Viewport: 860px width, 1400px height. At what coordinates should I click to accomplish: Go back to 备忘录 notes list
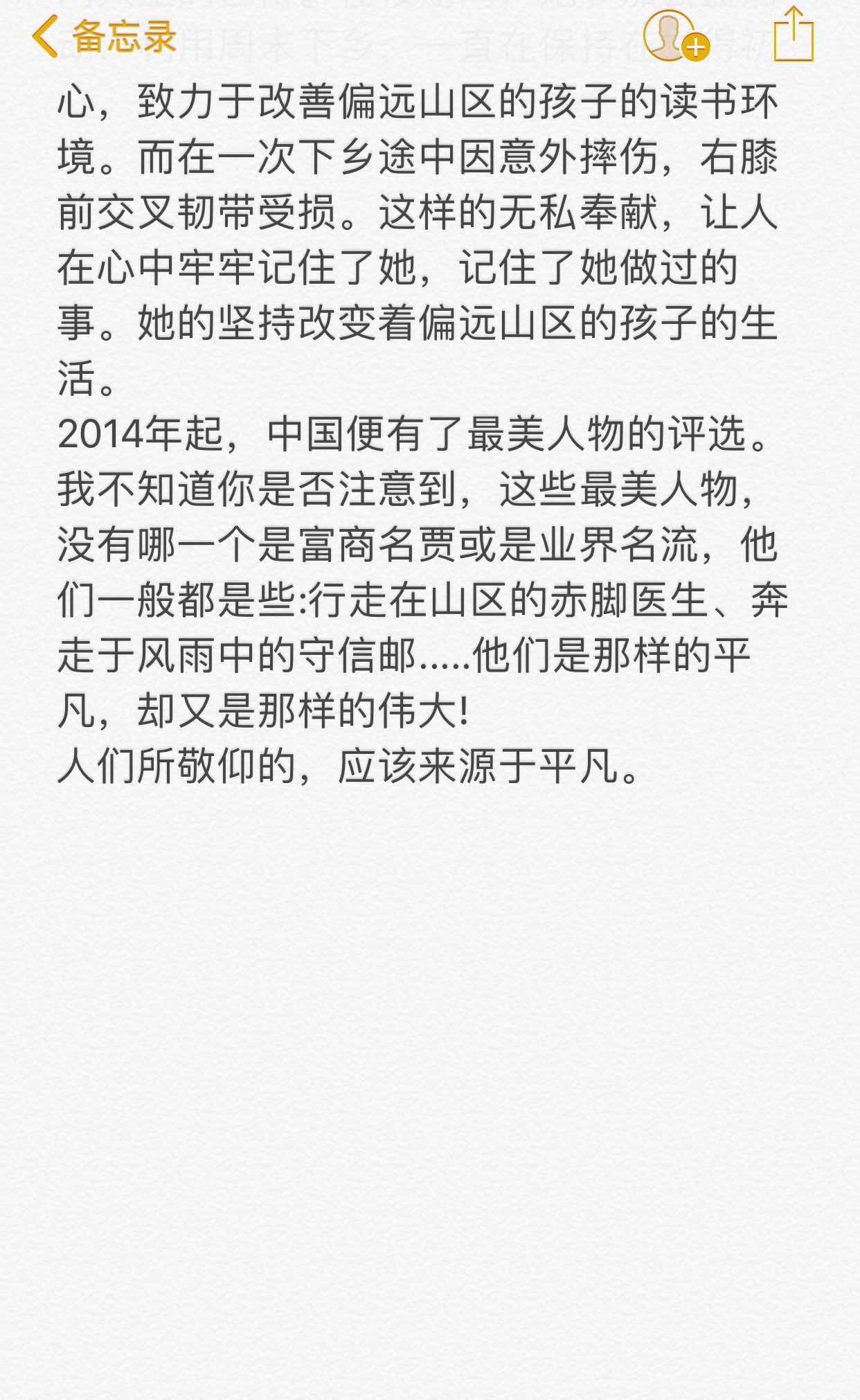click(104, 37)
